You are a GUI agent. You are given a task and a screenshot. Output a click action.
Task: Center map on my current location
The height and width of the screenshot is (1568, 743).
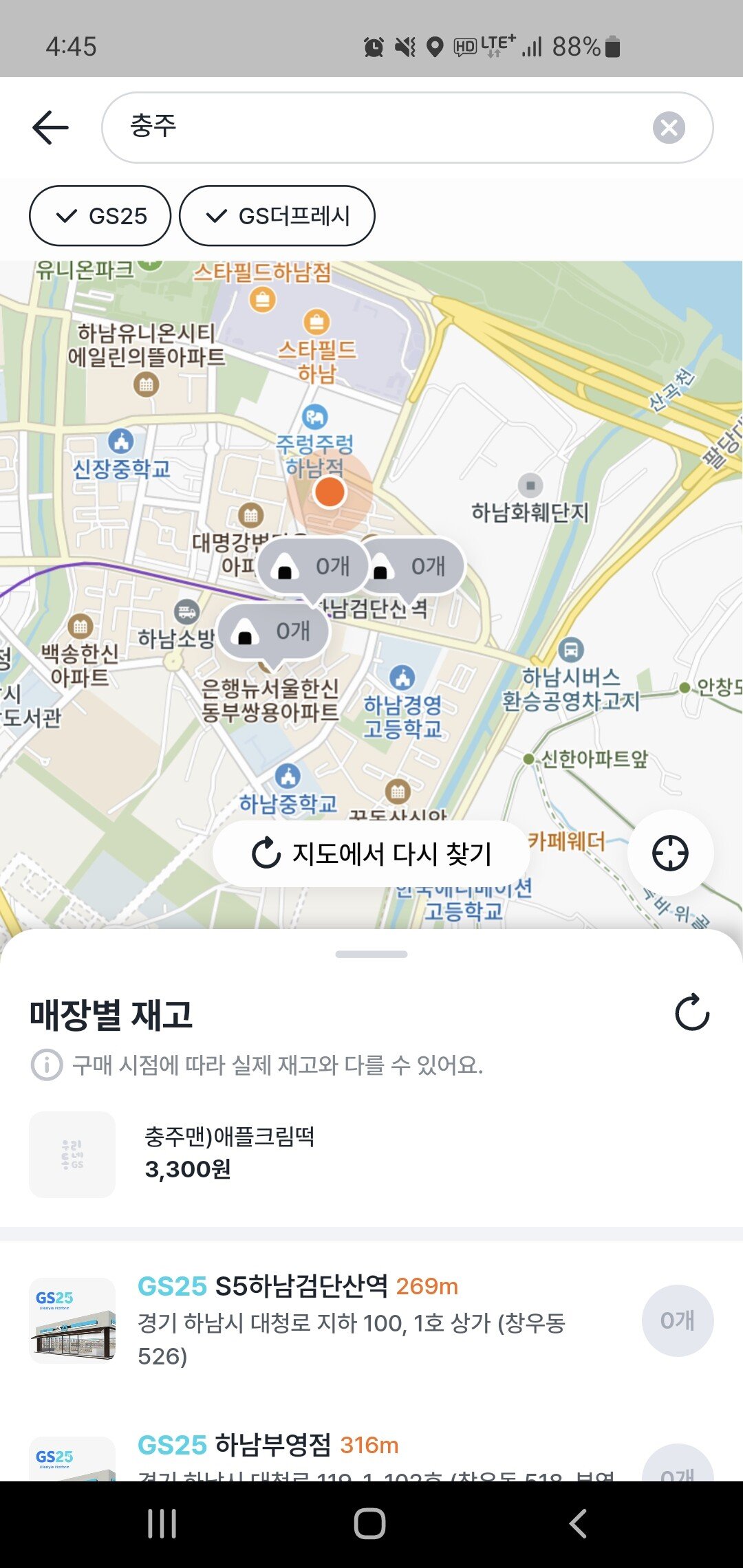[670, 853]
